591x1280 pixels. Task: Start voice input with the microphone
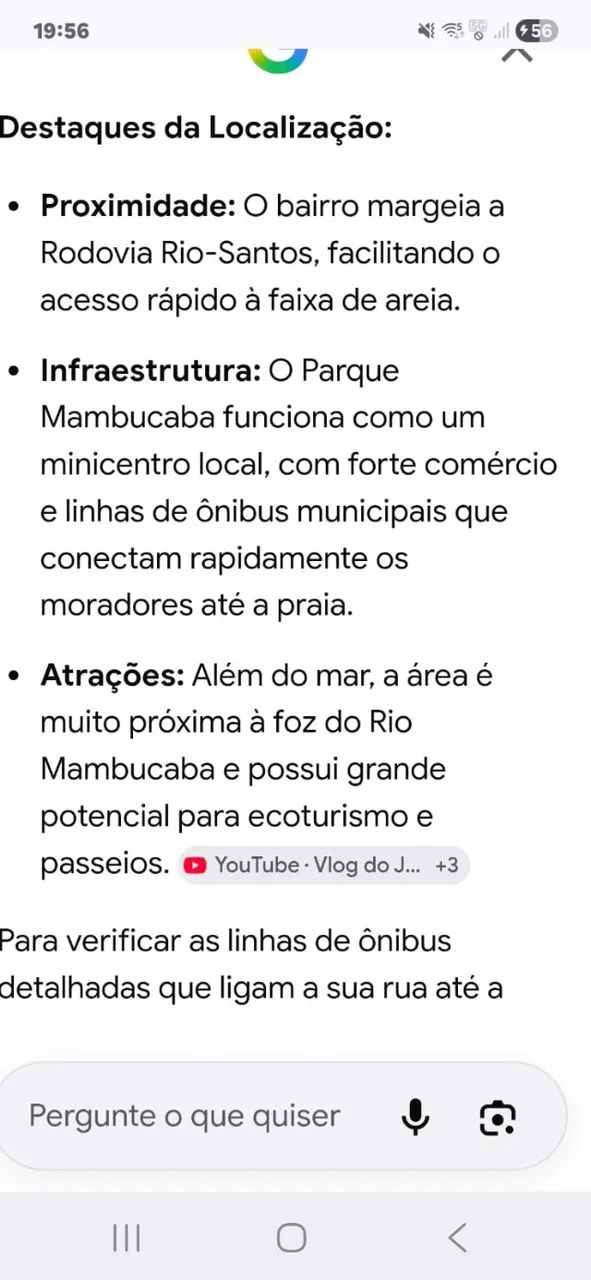point(415,1116)
